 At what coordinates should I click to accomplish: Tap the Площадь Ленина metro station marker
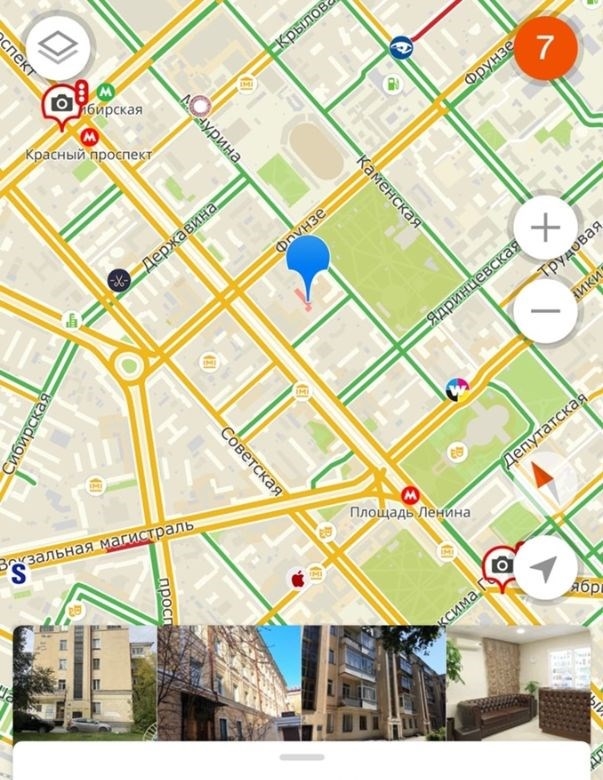408,494
